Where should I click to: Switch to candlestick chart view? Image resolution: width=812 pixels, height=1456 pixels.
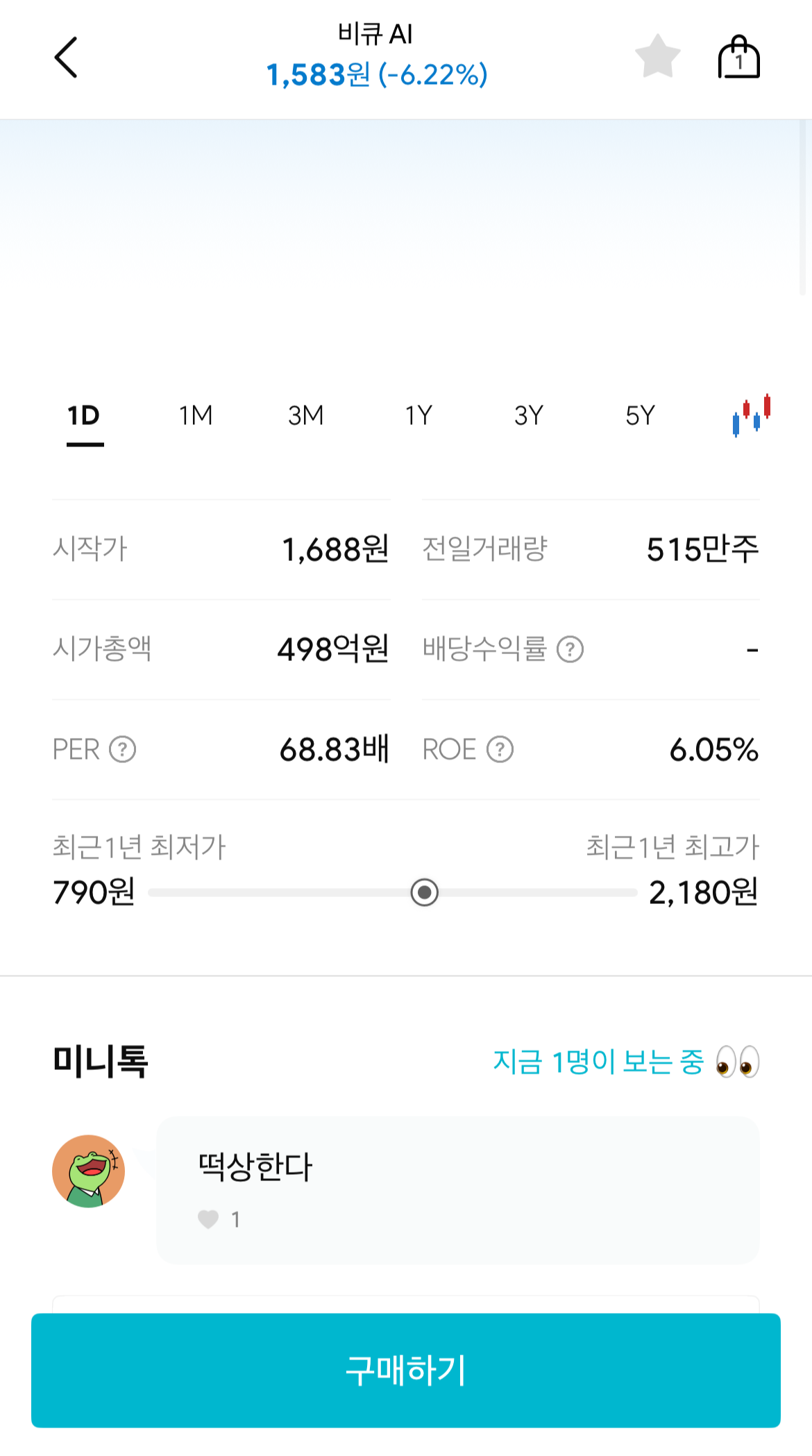tap(752, 415)
